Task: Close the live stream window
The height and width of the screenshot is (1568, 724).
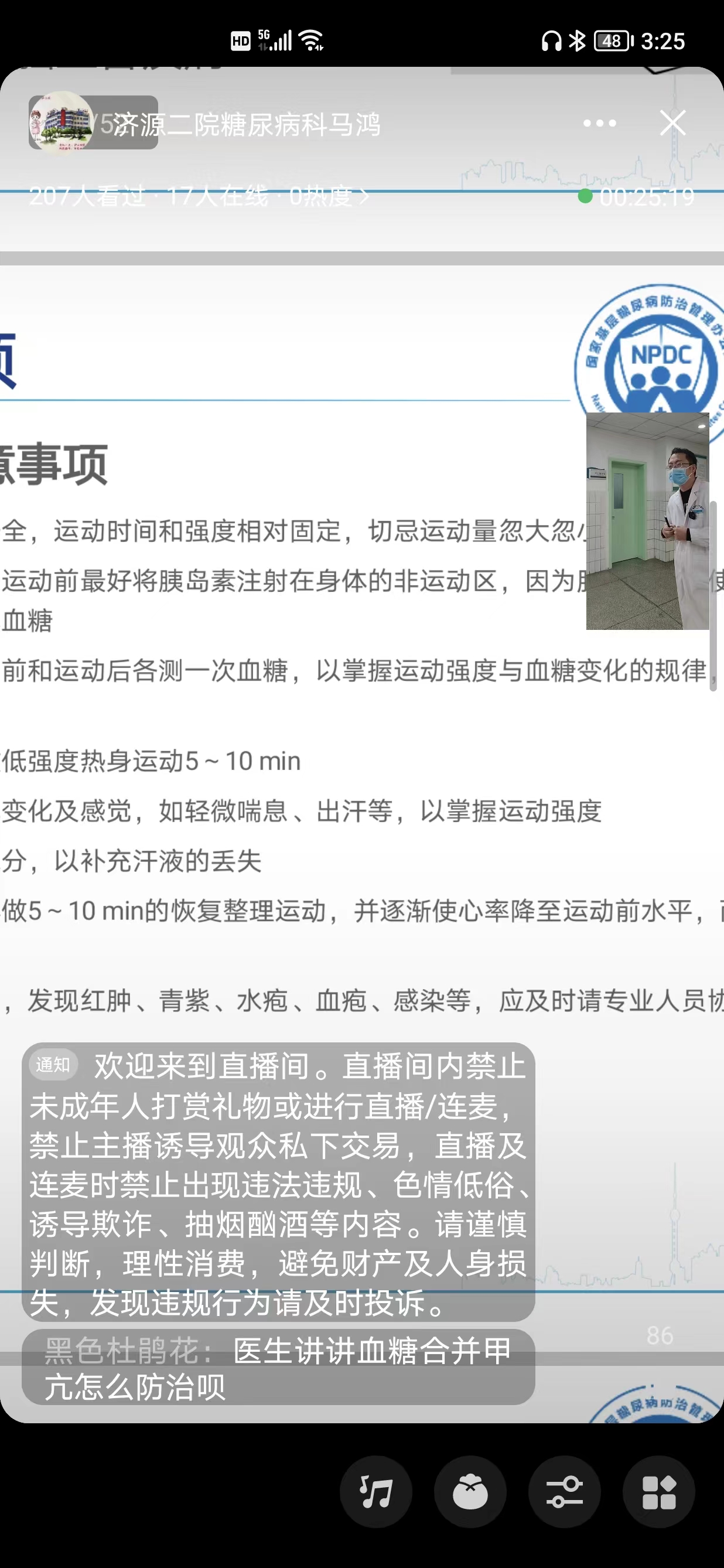Action: tap(672, 123)
